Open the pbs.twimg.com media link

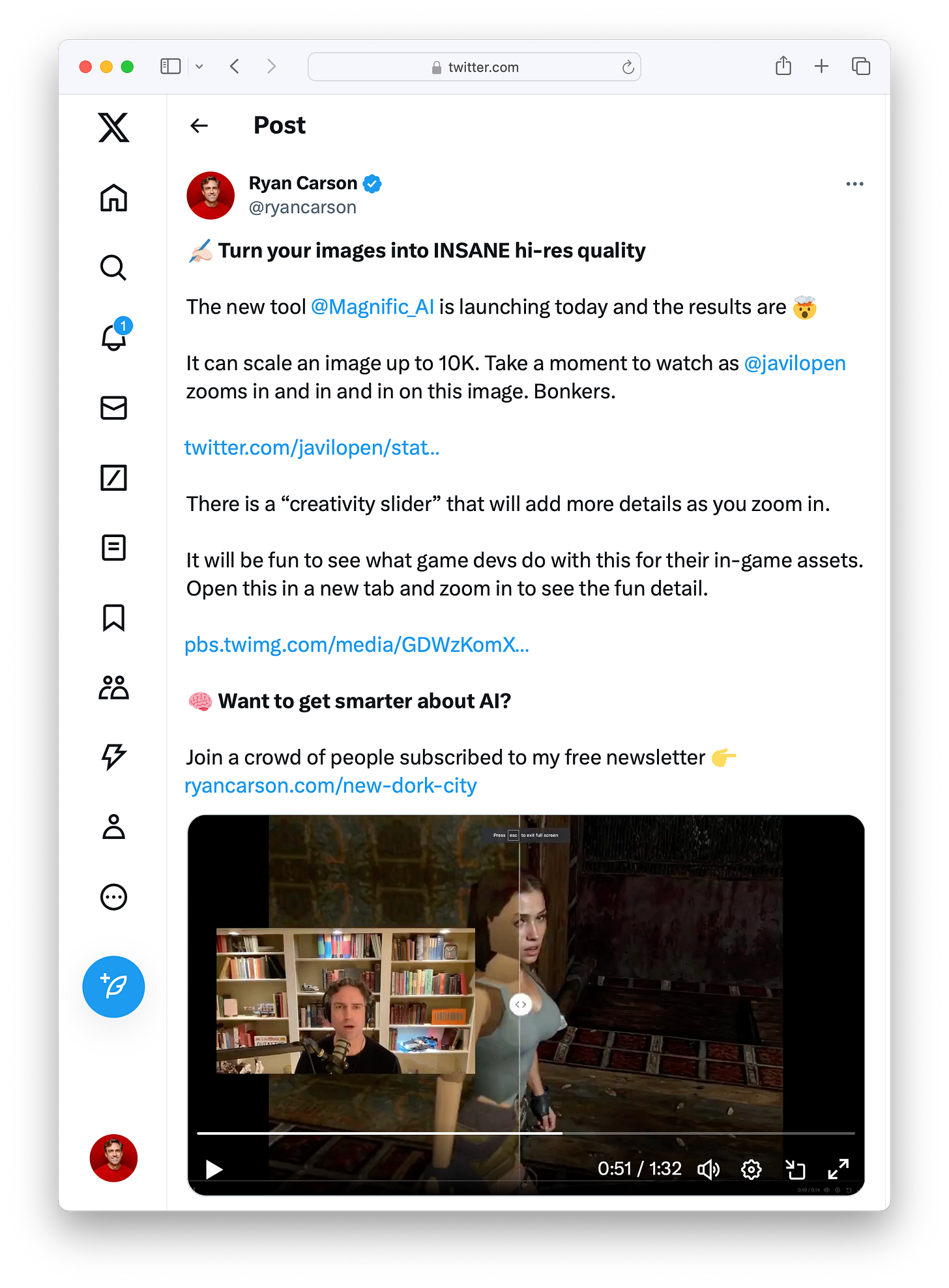(357, 645)
